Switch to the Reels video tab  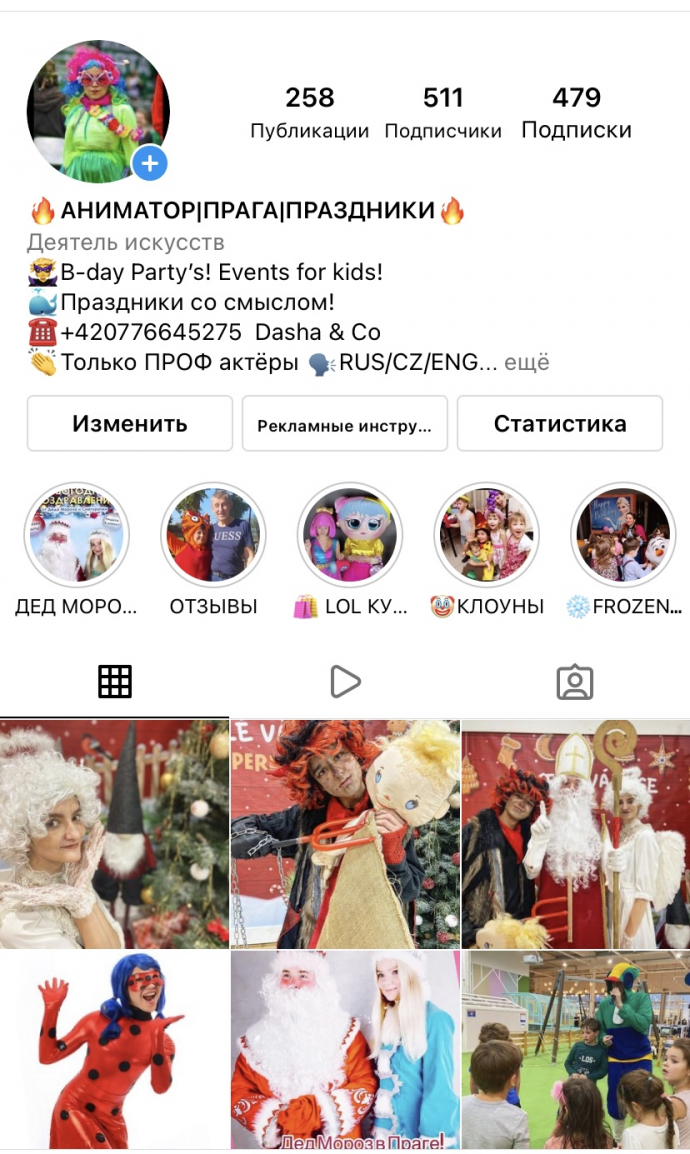click(x=344, y=682)
